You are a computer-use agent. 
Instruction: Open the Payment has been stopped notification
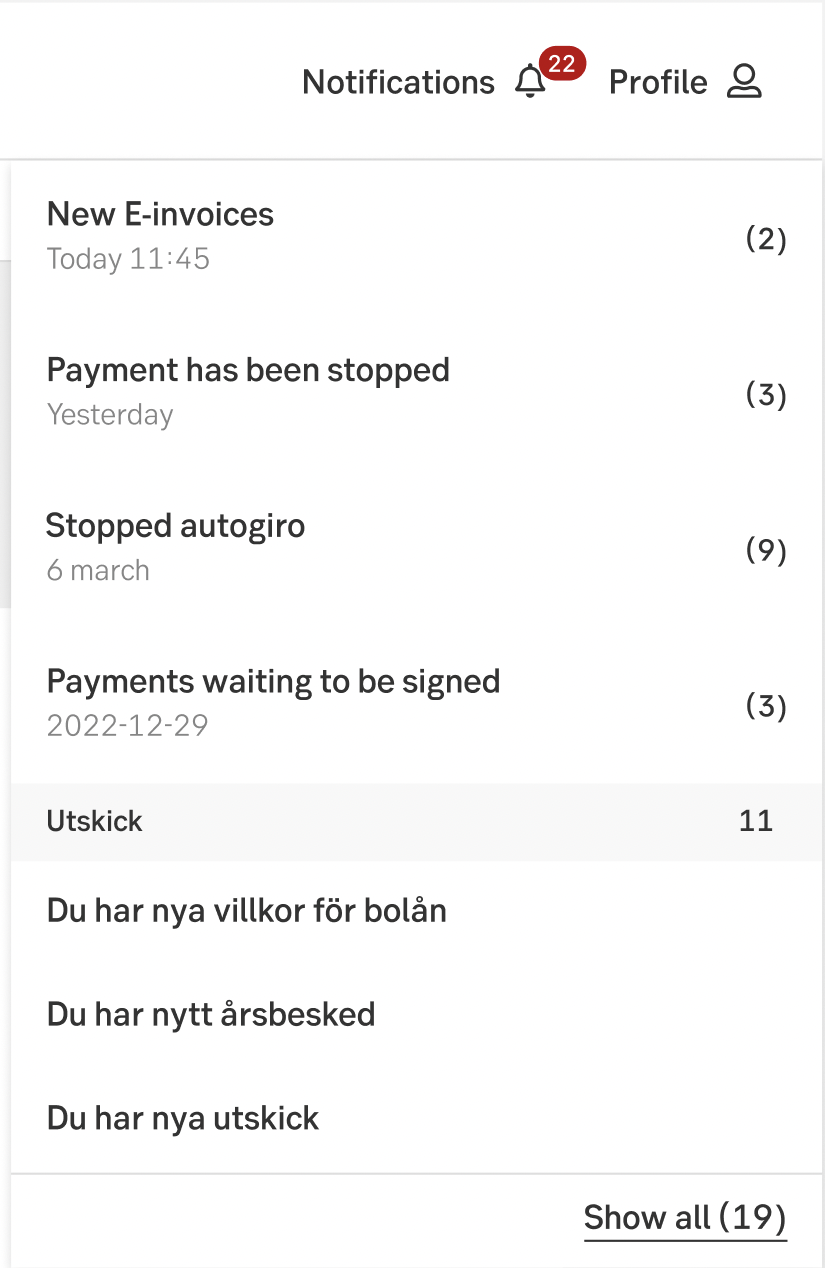248,370
